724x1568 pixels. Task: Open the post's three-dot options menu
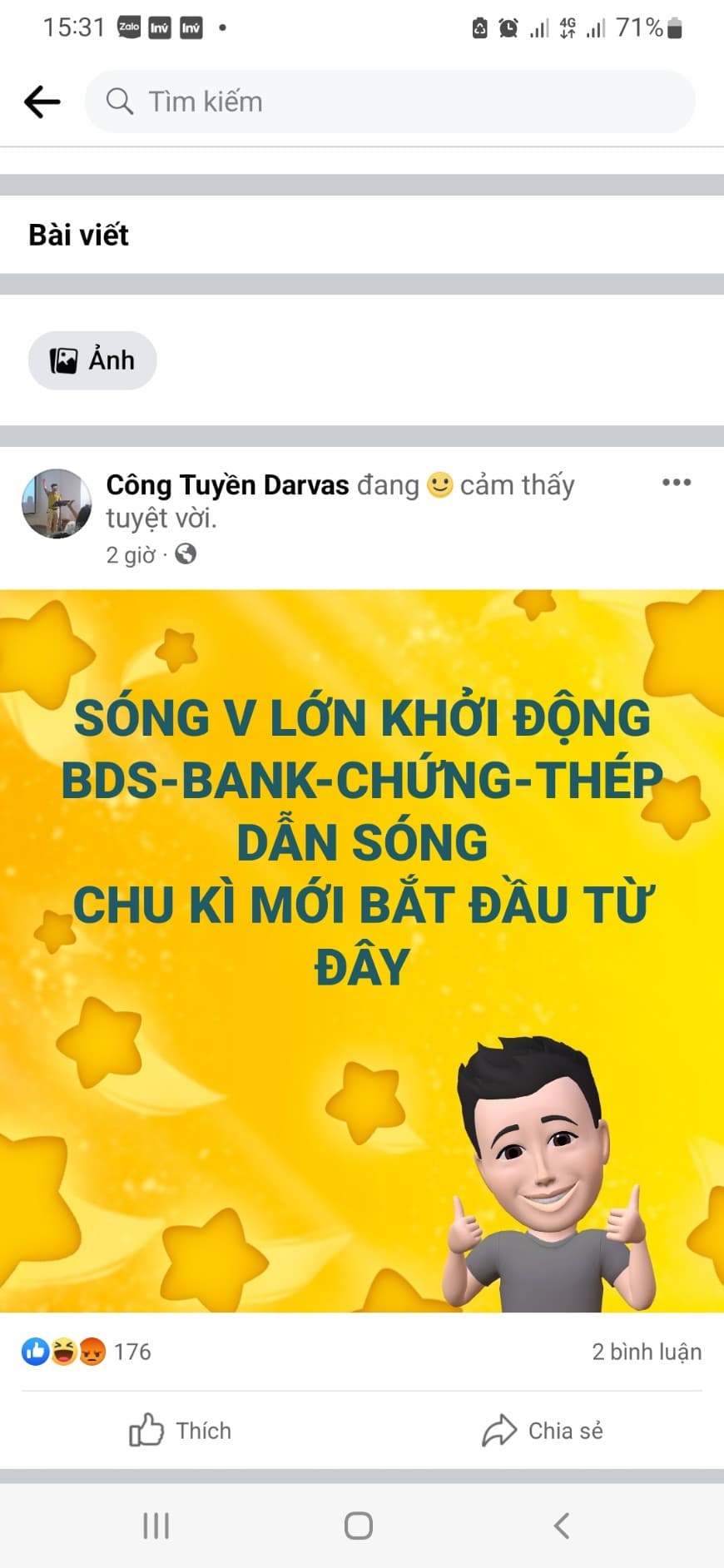point(676,483)
